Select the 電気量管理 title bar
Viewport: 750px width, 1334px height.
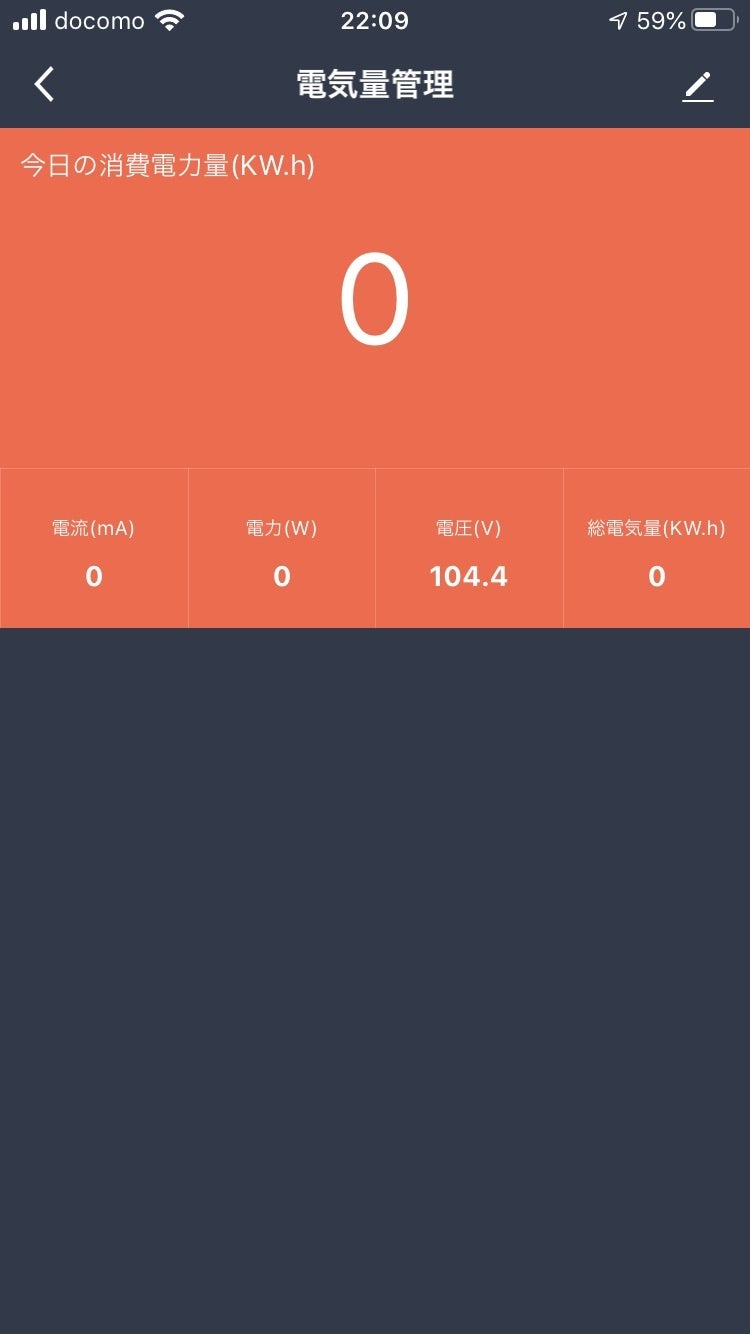click(x=375, y=85)
